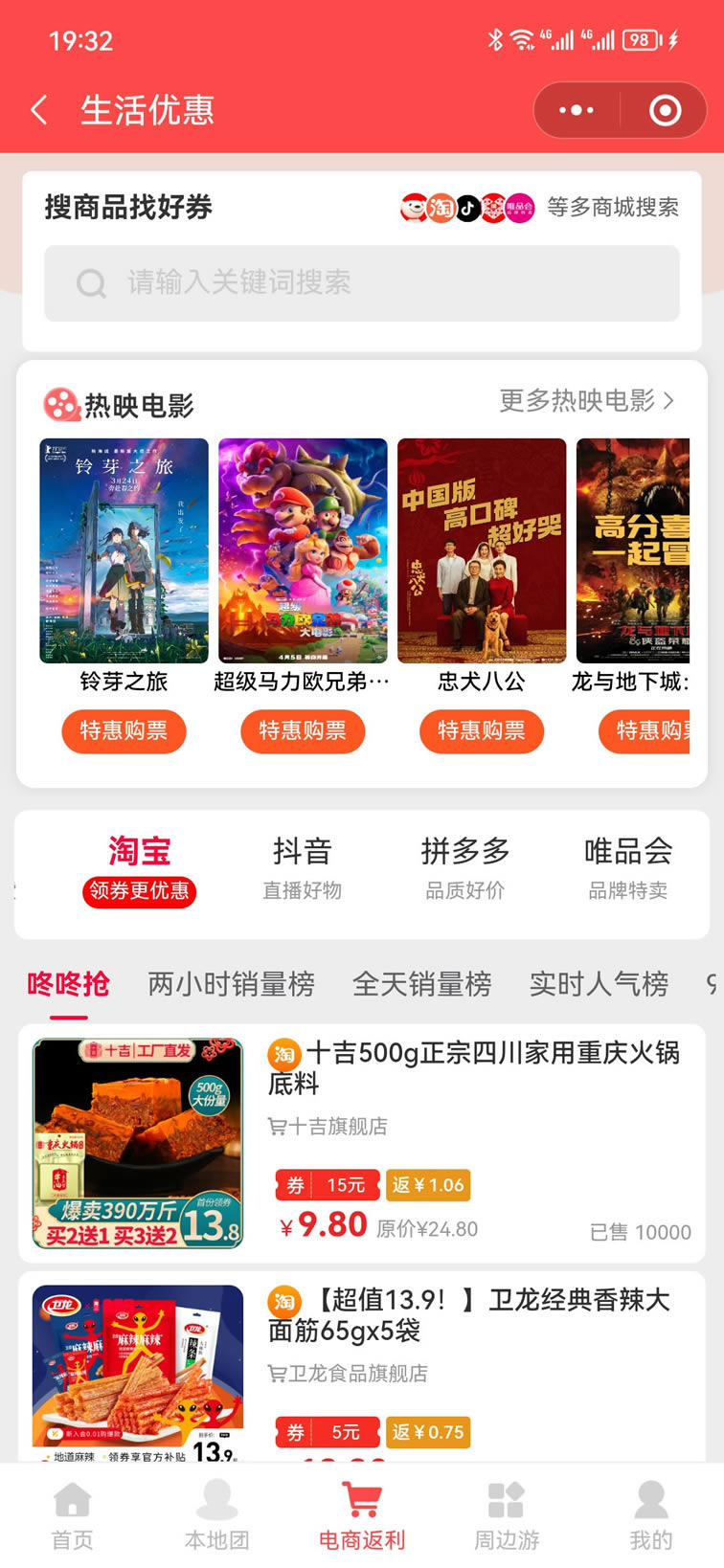Open the 铃芽之旅 movie poster
This screenshot has height=1568, width=724.
coord(124,550)
